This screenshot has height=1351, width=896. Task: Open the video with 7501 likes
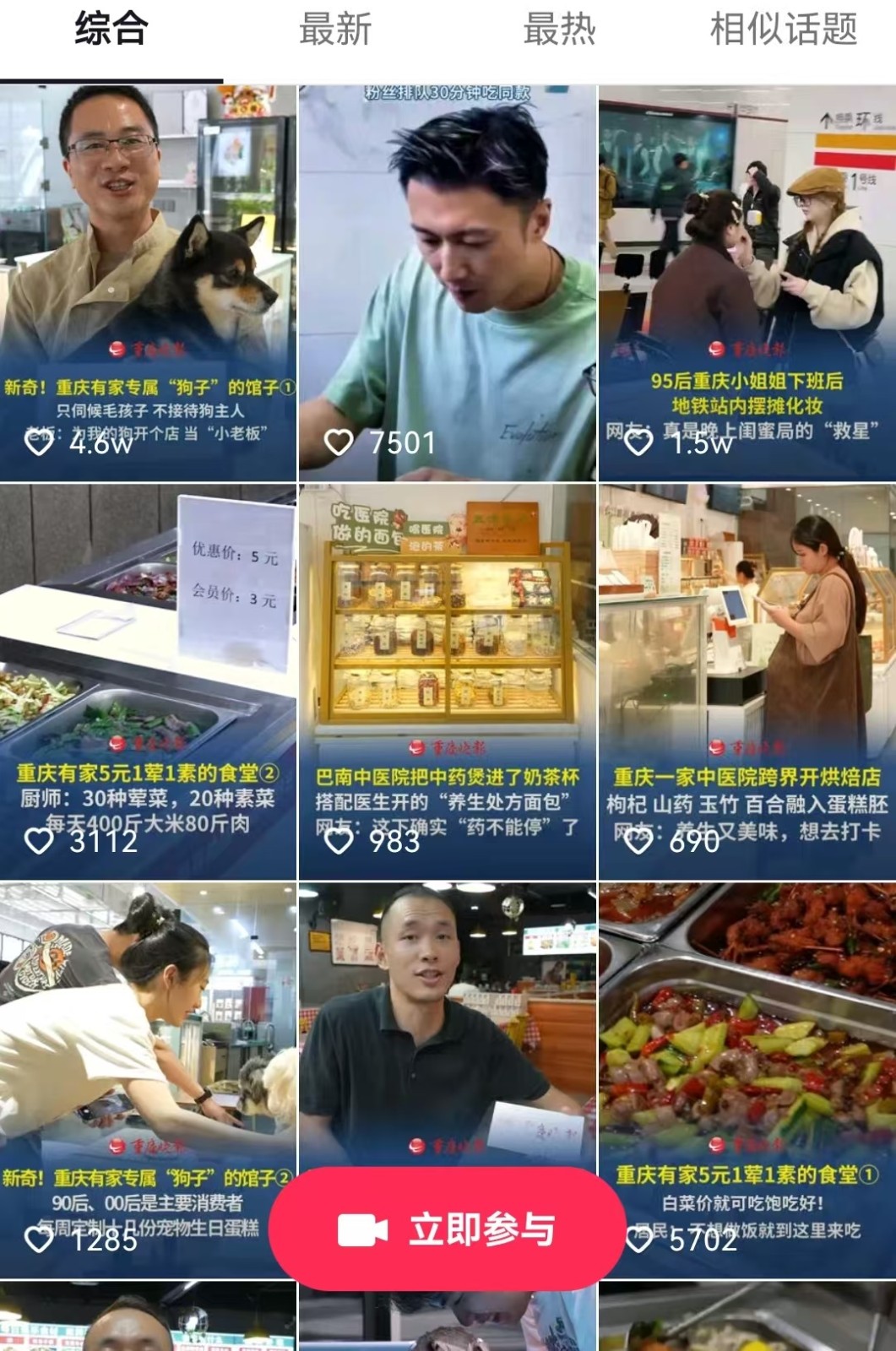448,253
